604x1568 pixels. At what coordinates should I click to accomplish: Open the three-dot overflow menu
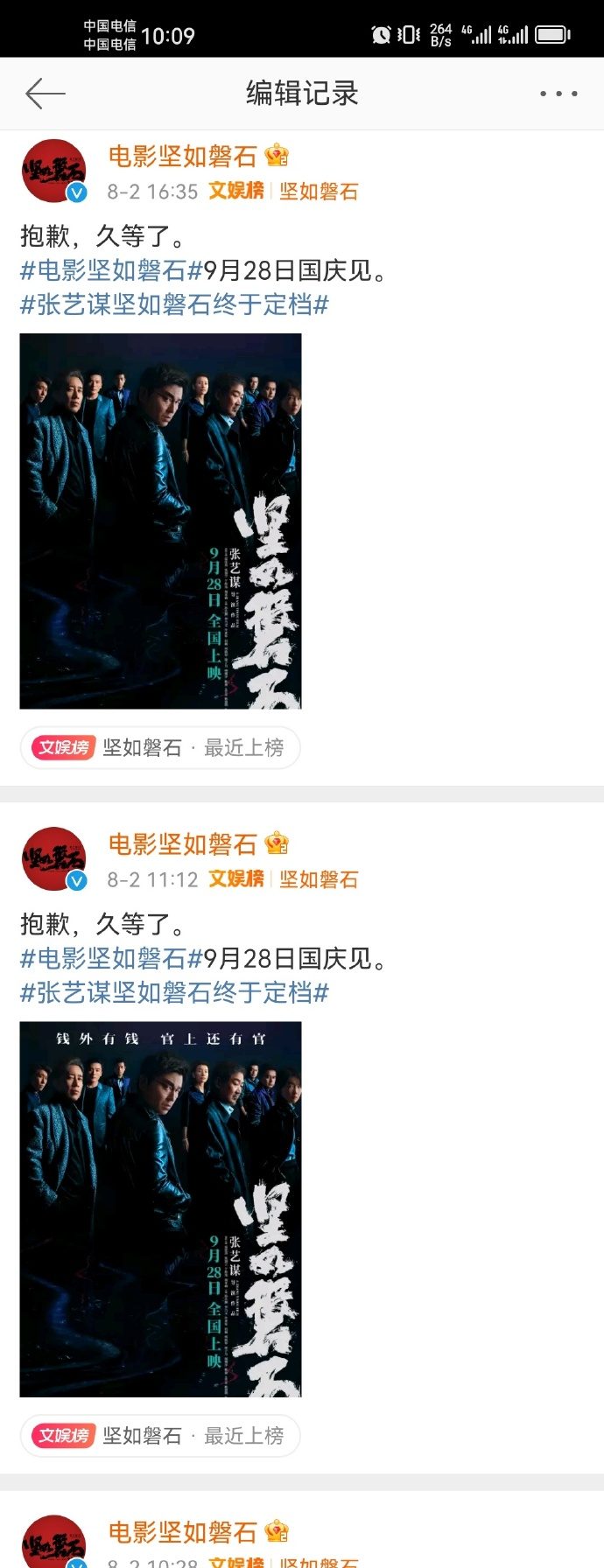[558, 94]
